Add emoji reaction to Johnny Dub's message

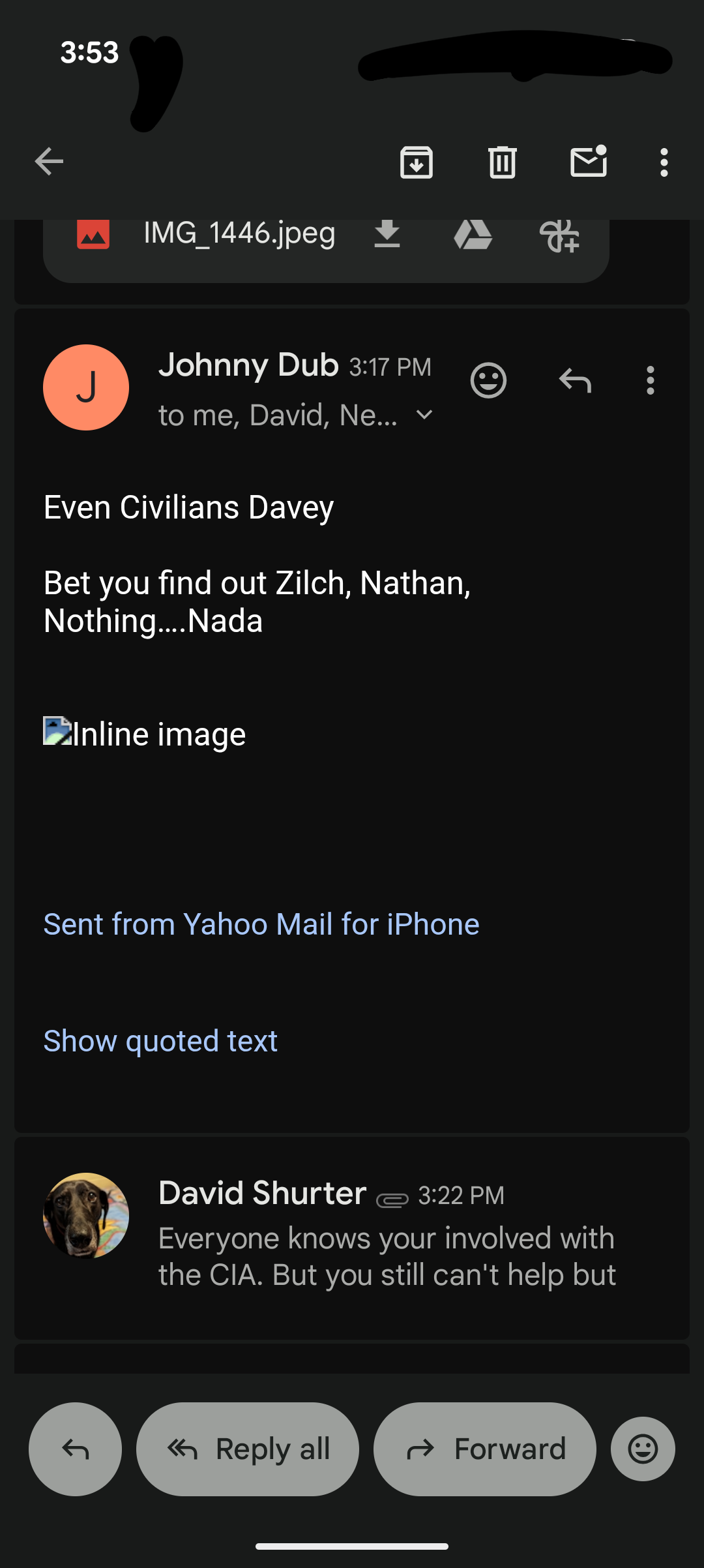pyautogui.click(x=488, y=380)
